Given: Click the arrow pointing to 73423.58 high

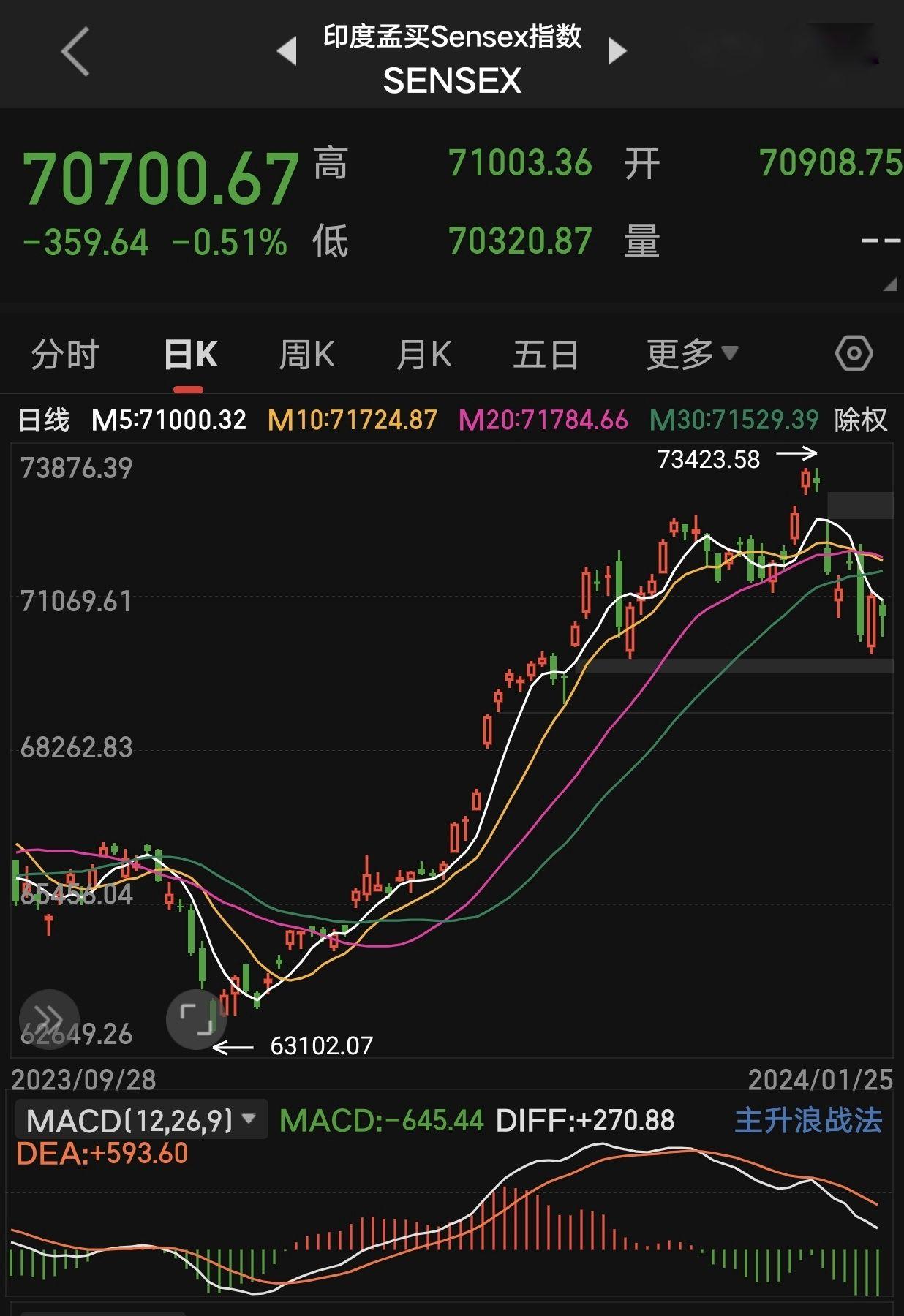Looking at the screenshot, I should tap(796, 454).
